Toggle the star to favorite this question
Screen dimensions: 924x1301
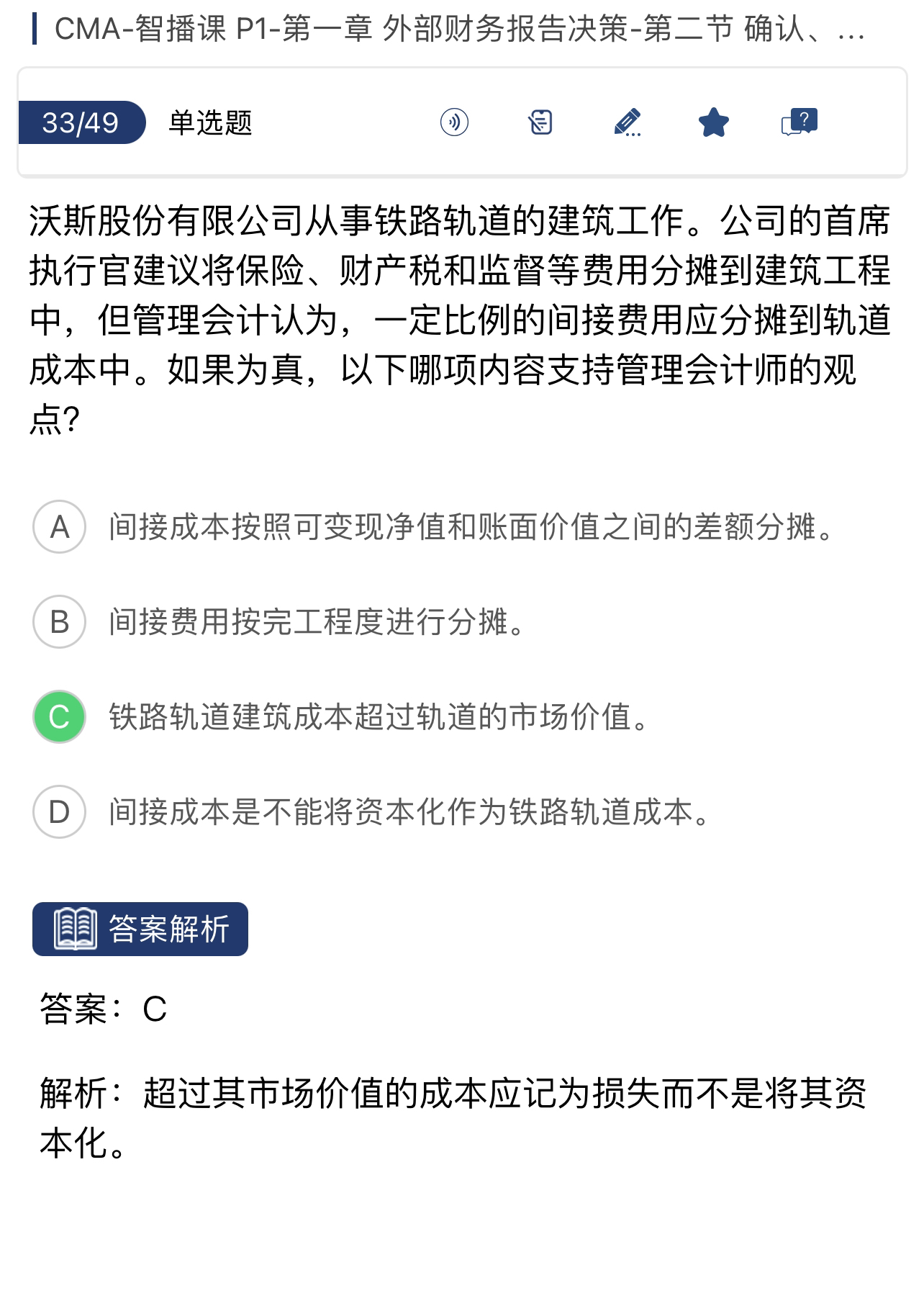pos(713,122)
